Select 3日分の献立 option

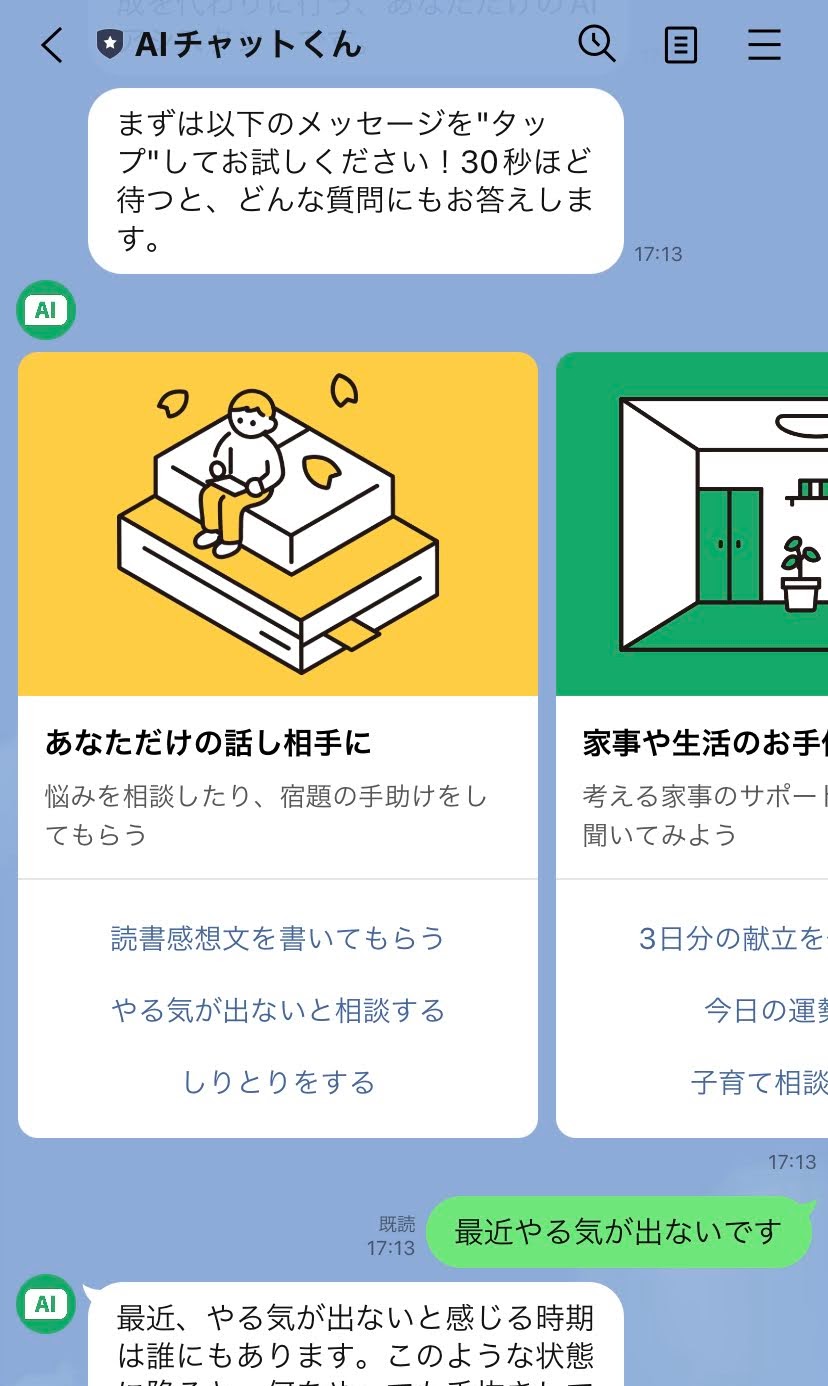click(732, 938)
